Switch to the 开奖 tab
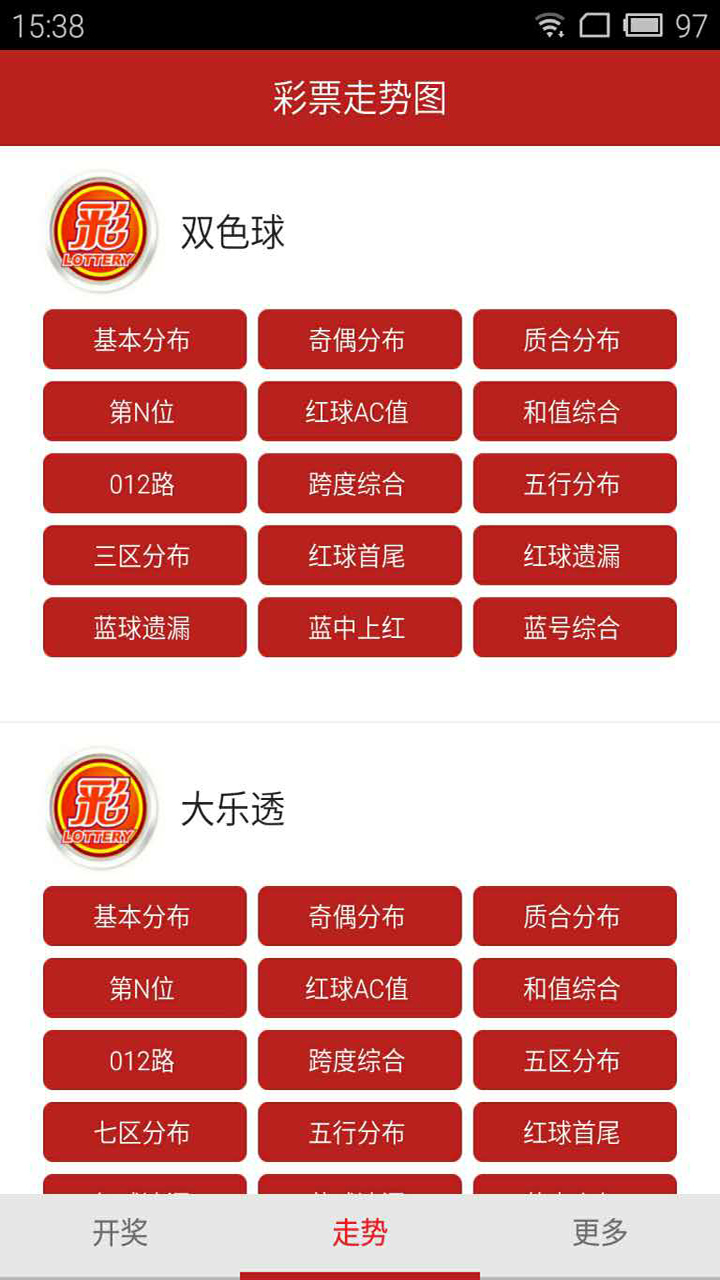 coord(120,1235)
